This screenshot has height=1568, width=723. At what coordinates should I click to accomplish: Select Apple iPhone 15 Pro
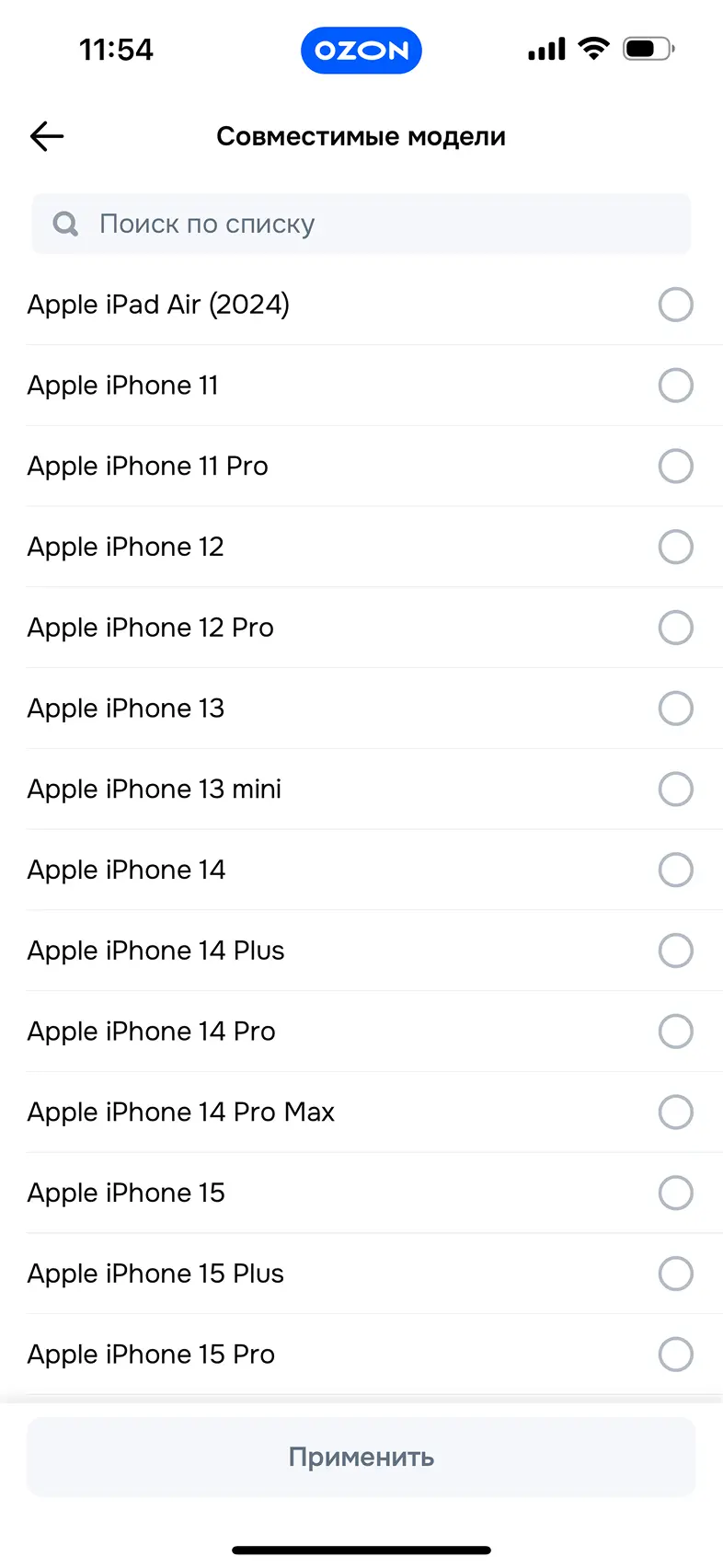pos(361,1355)
